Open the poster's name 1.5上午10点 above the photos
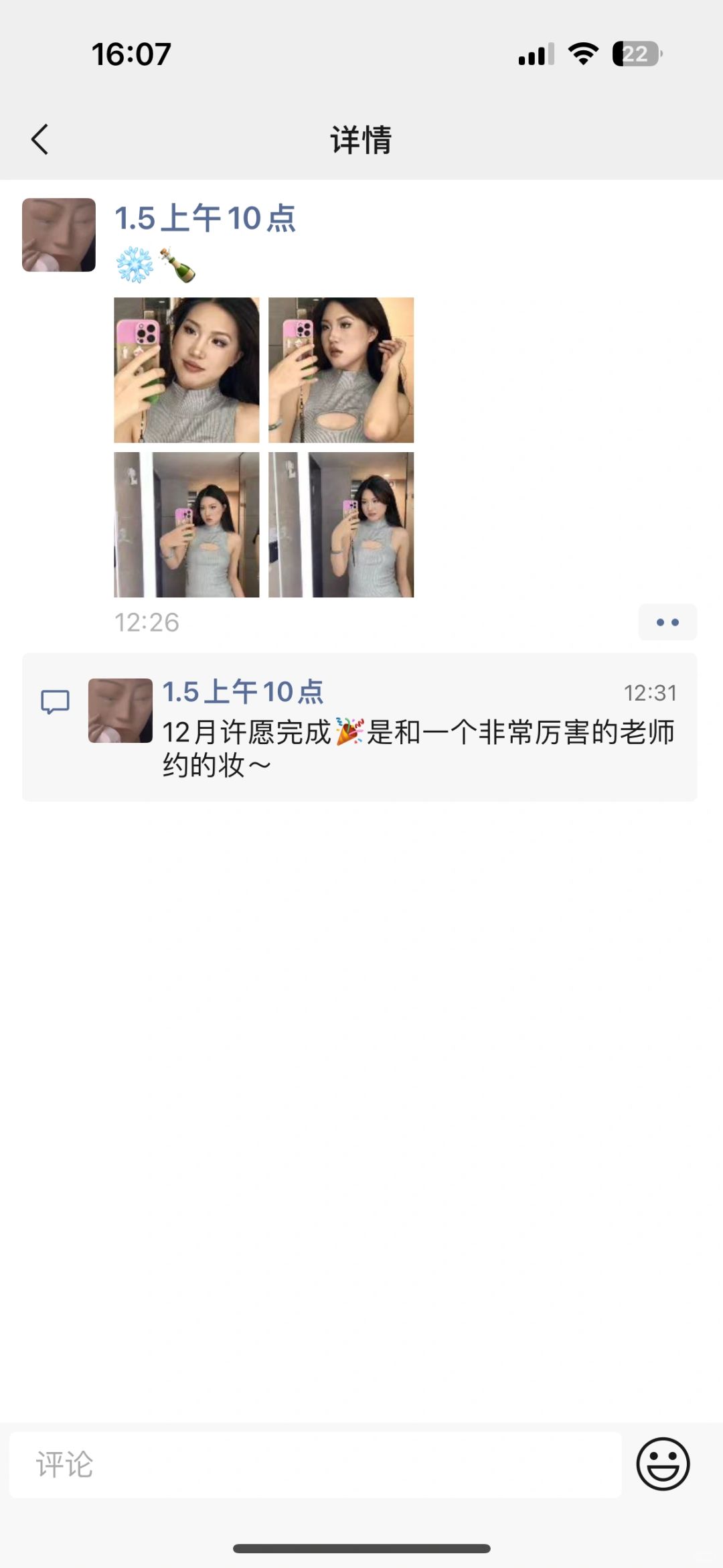Image resolution: width=723 pixels, height=1568 pixels. [205, 218]
